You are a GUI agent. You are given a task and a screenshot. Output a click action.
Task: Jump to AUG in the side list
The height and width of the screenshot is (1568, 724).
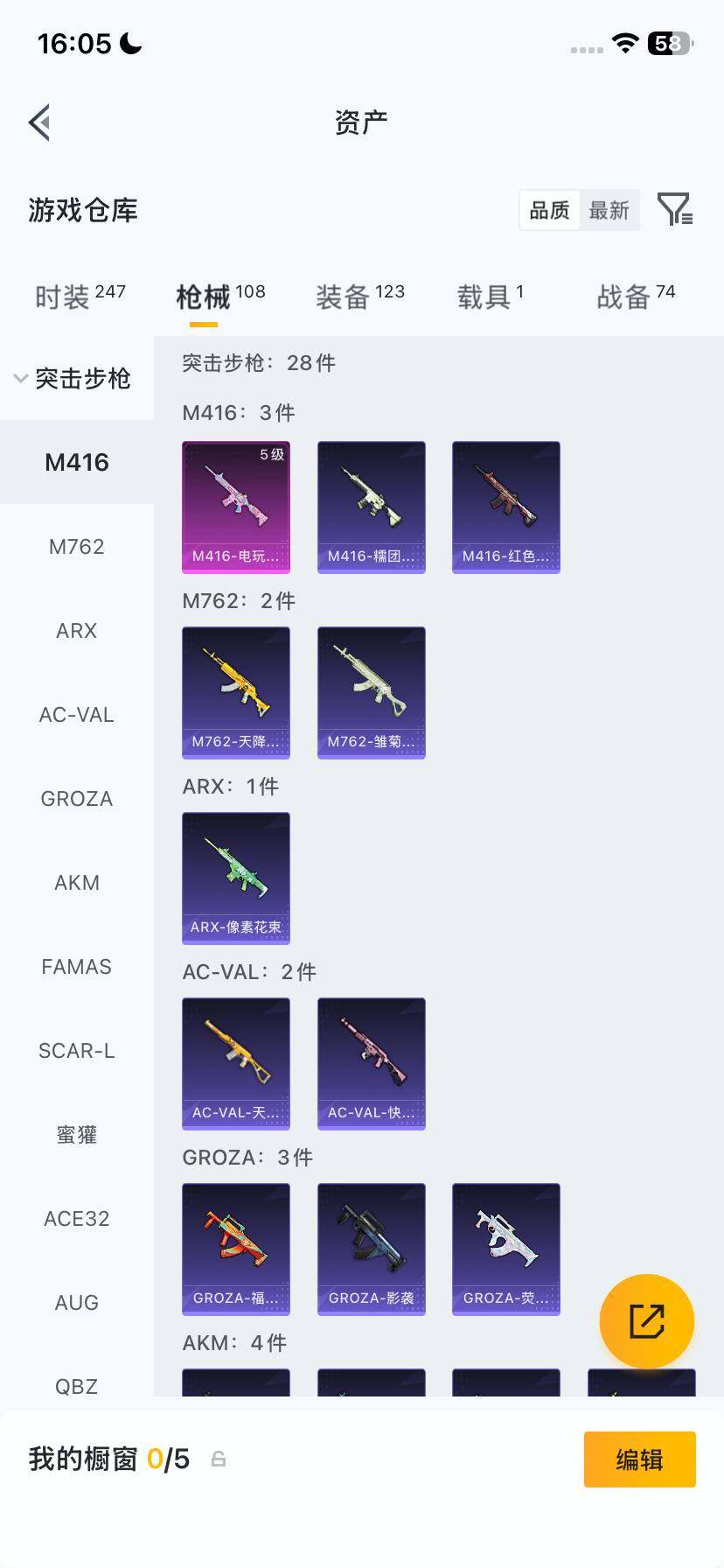[x=77, y=1303]
